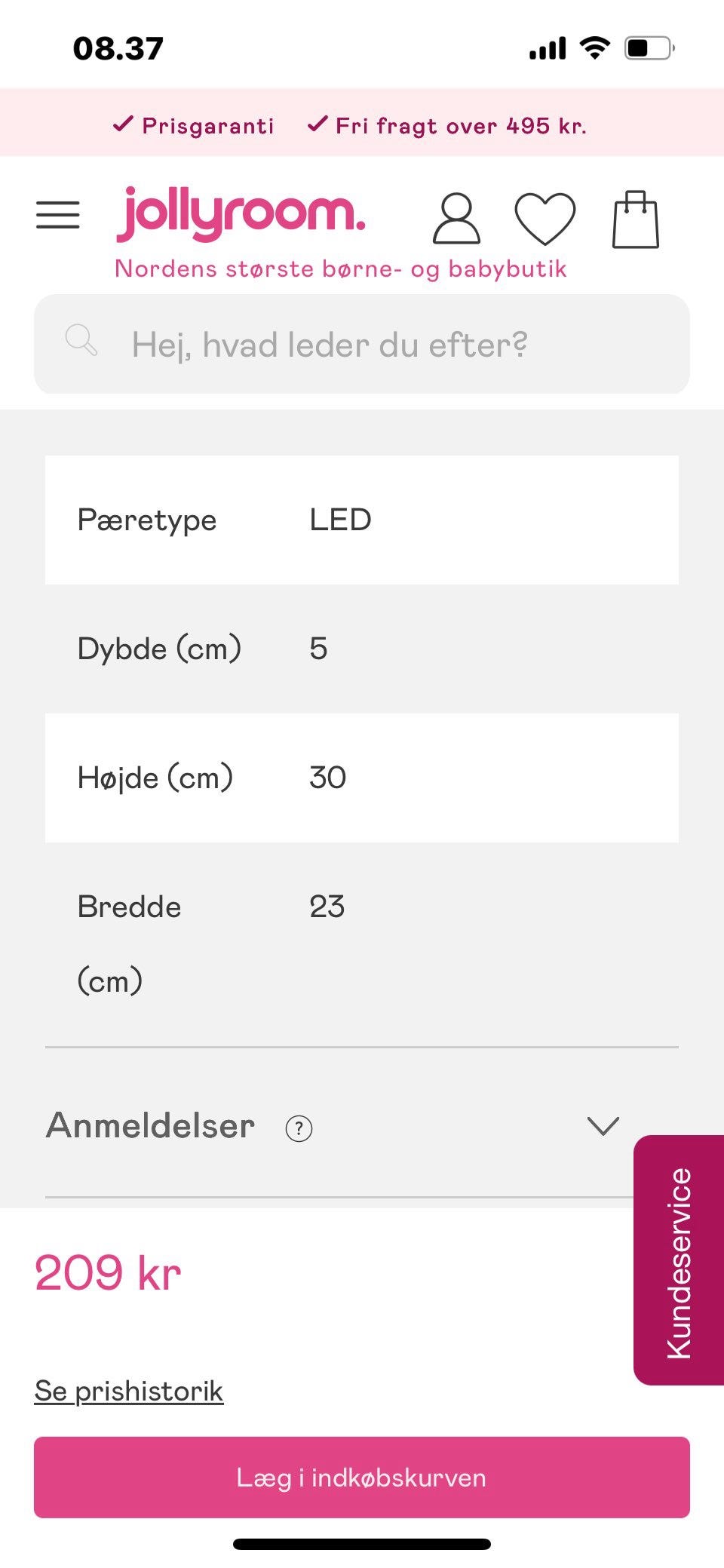Open the shopping bag cart icon

pos(636,220)
